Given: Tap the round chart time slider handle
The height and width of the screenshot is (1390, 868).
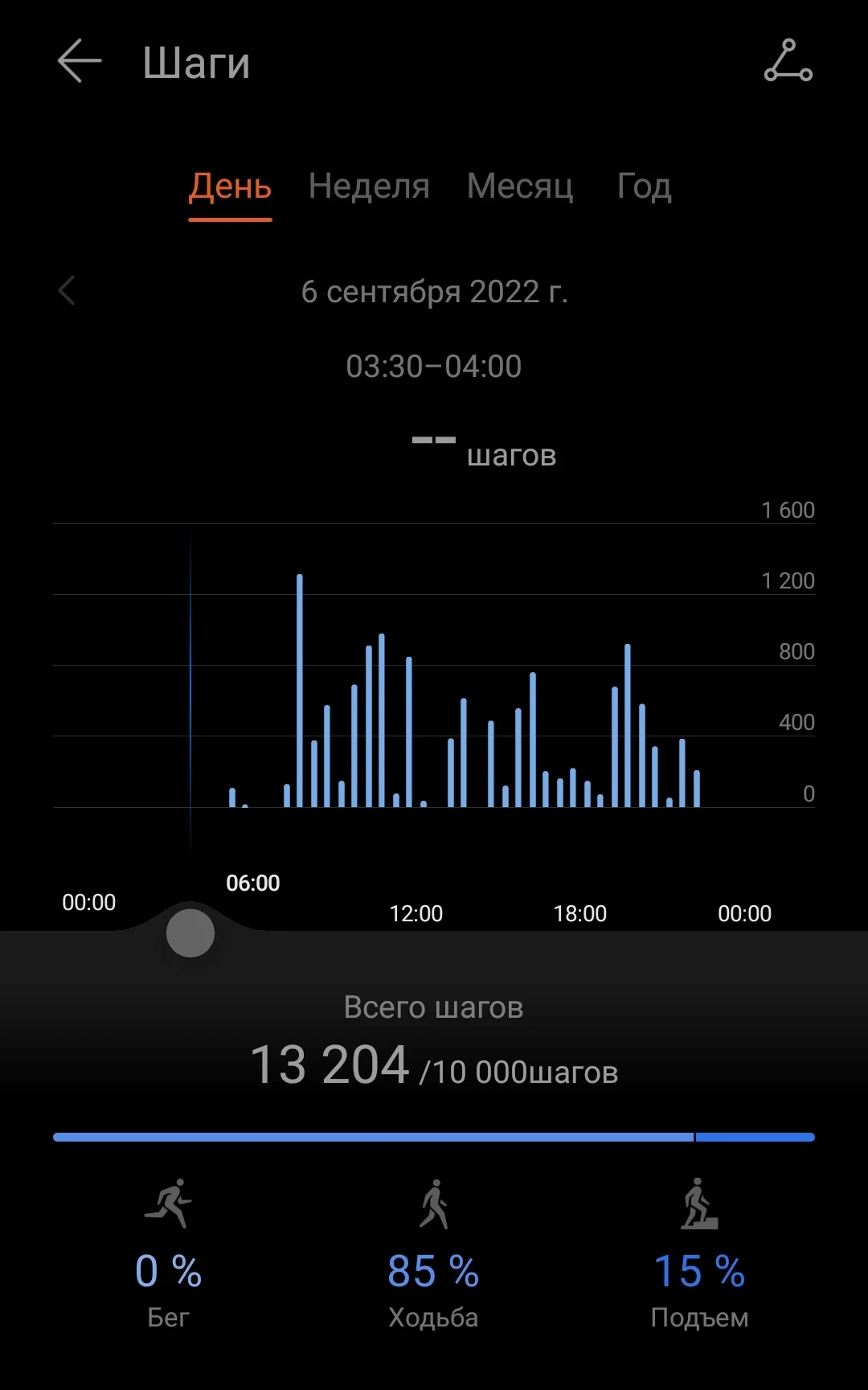Looking at the screenshot, I should pos(190,933).
